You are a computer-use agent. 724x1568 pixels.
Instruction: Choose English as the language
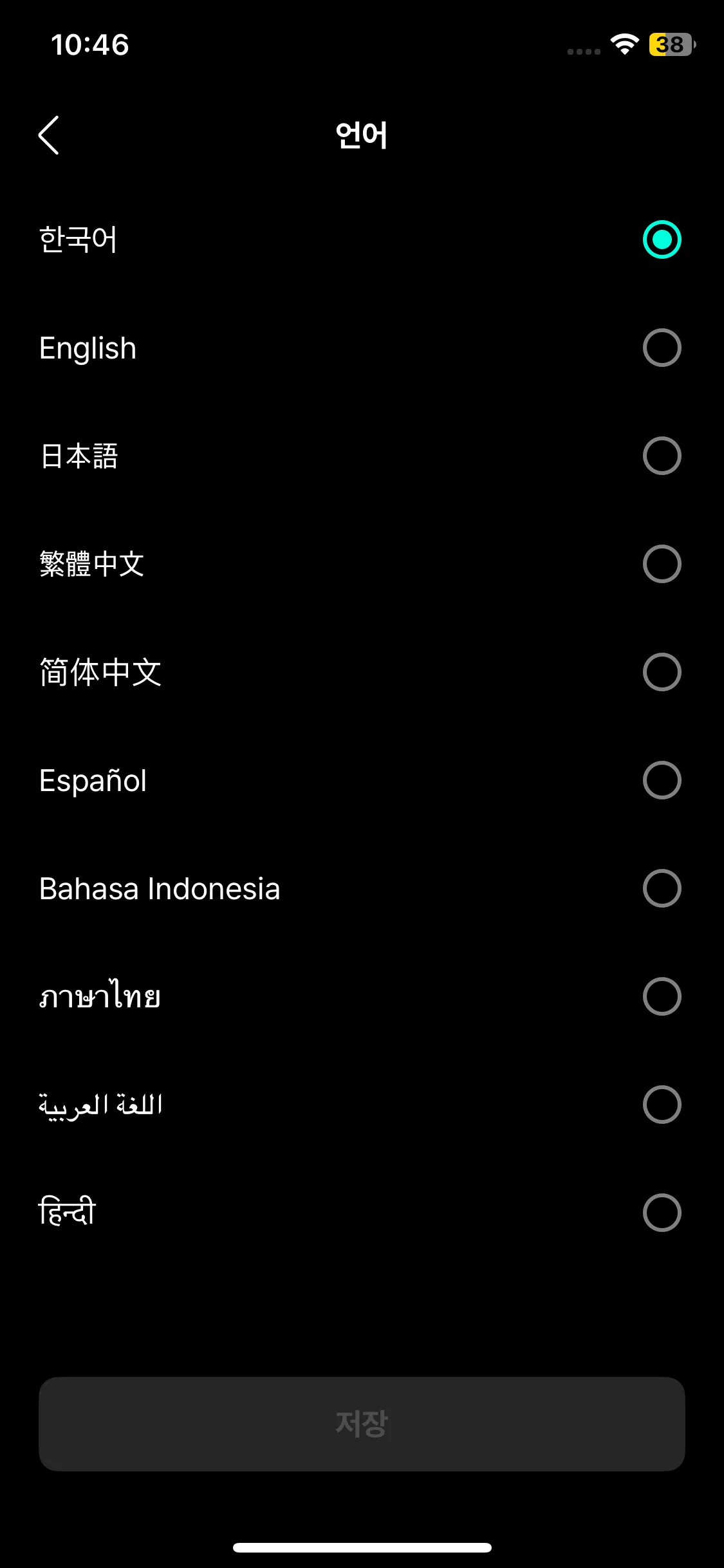coord(662,348)
